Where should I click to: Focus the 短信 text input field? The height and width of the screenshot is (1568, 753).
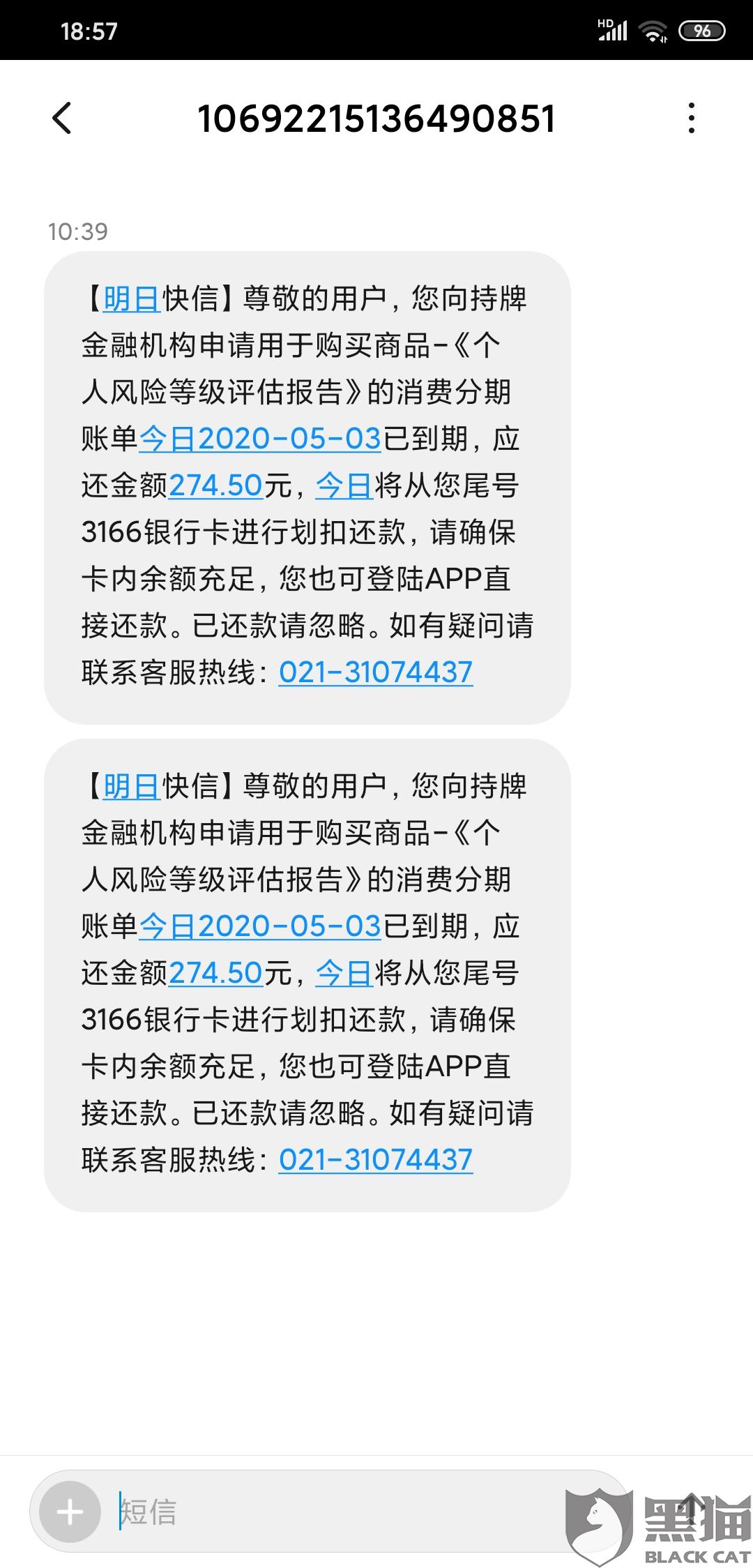335,1512
